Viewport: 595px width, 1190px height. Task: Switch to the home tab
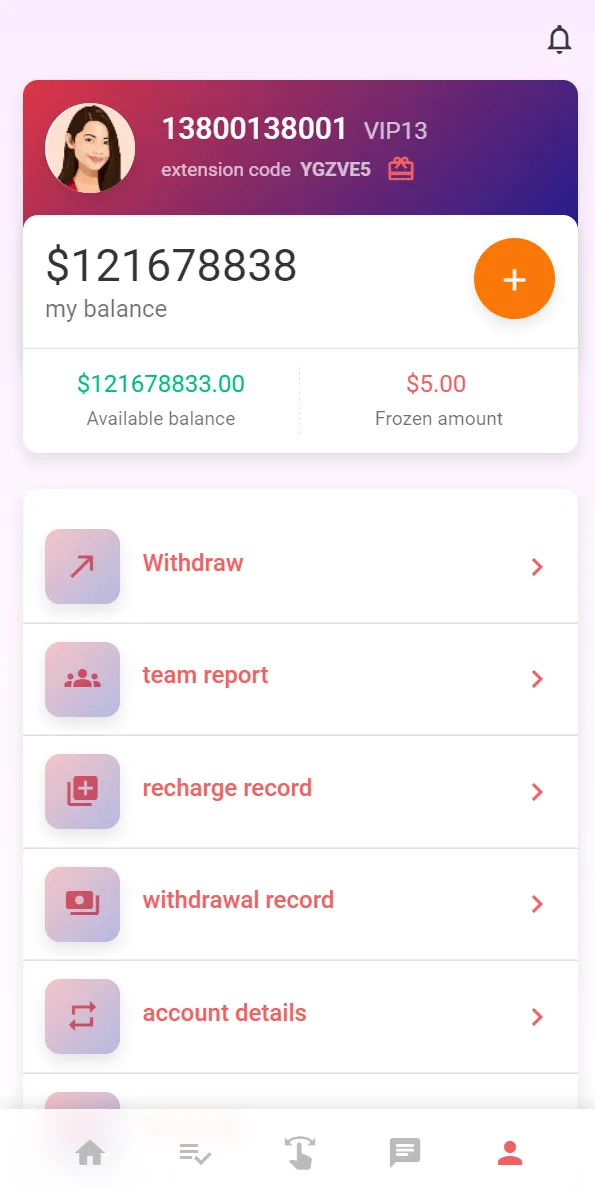tap(90, 1154)
